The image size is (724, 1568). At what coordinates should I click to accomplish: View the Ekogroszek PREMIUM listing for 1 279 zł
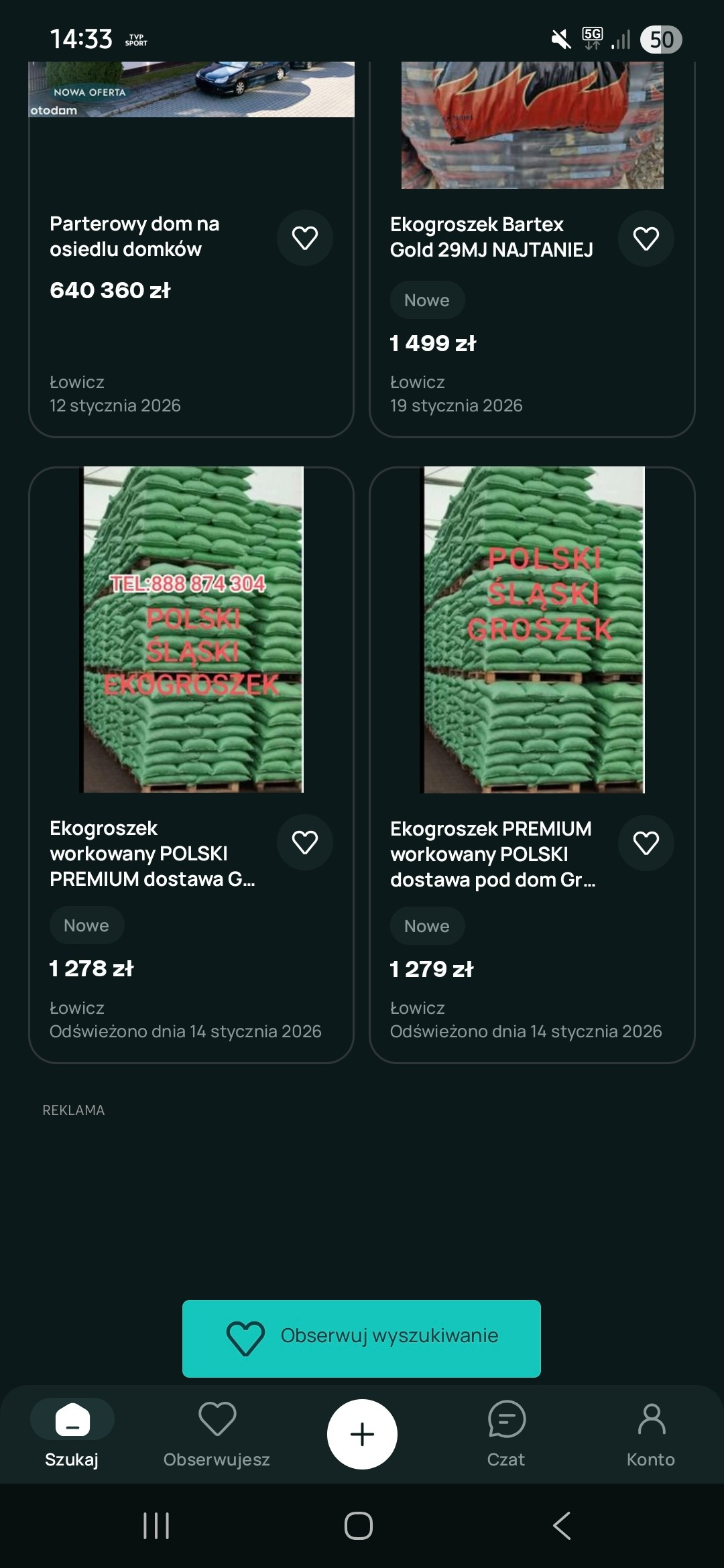(532, 630)
